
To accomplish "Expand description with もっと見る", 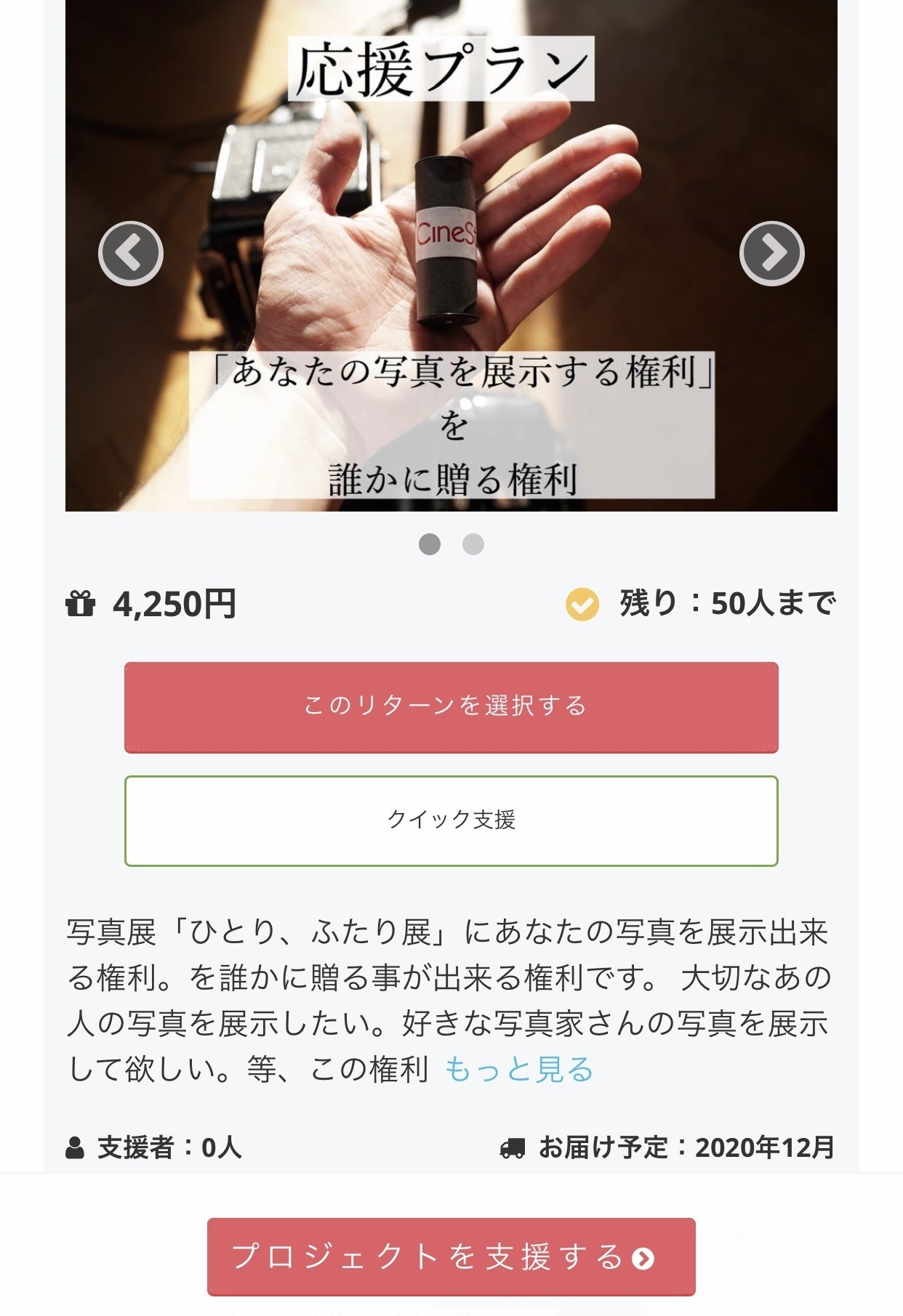I will (519, 1069).
